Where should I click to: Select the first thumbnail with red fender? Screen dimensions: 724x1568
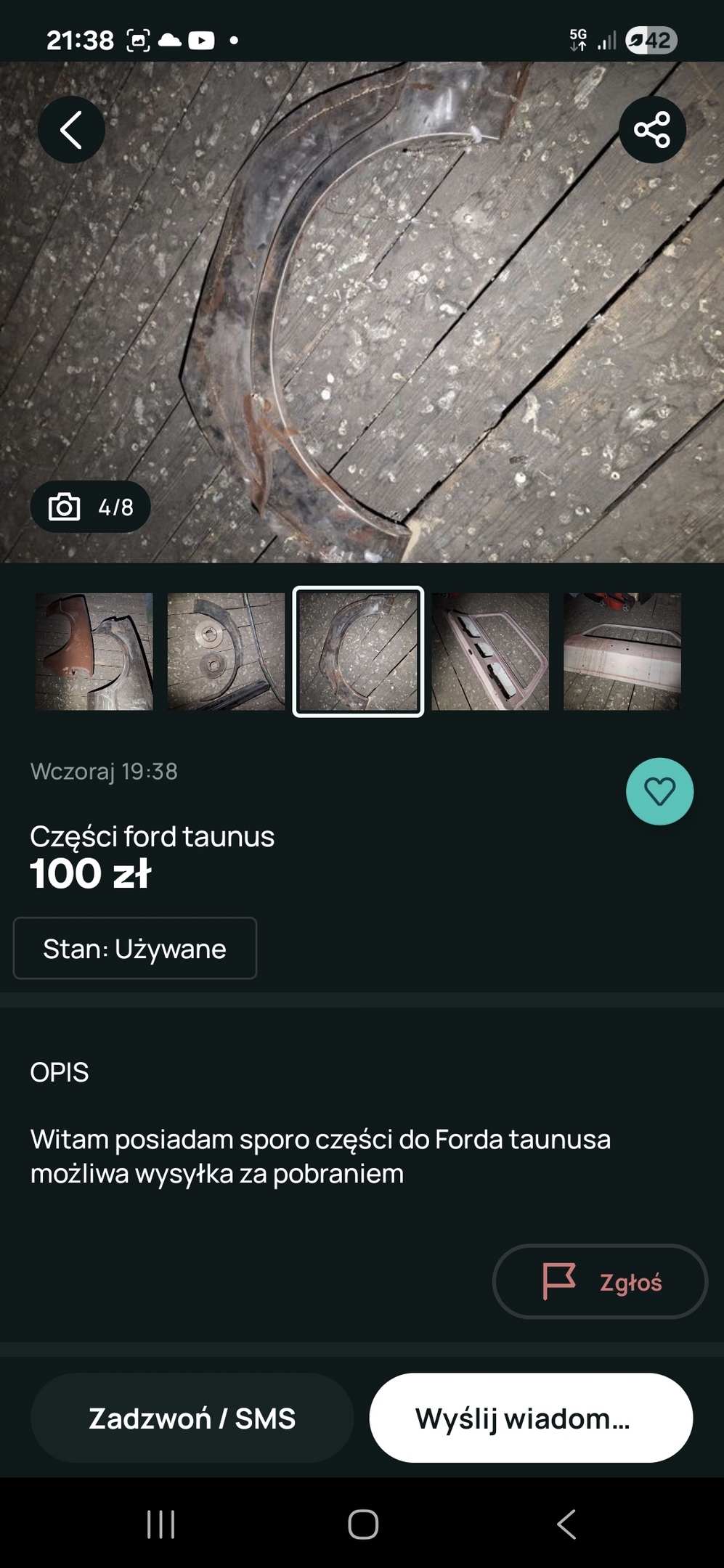pyautogui.click(x=94, y=651)
